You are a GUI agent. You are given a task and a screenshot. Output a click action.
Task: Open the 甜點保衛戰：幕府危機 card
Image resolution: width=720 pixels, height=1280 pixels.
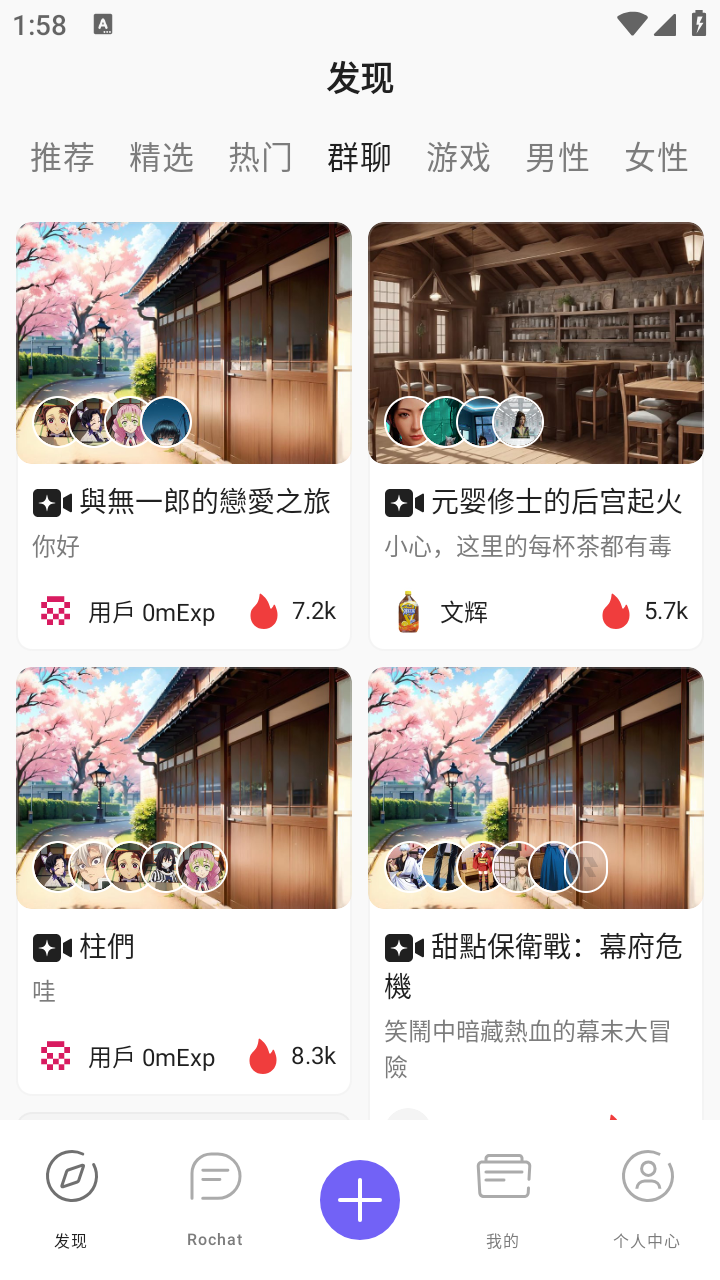[x=536, y=880]
